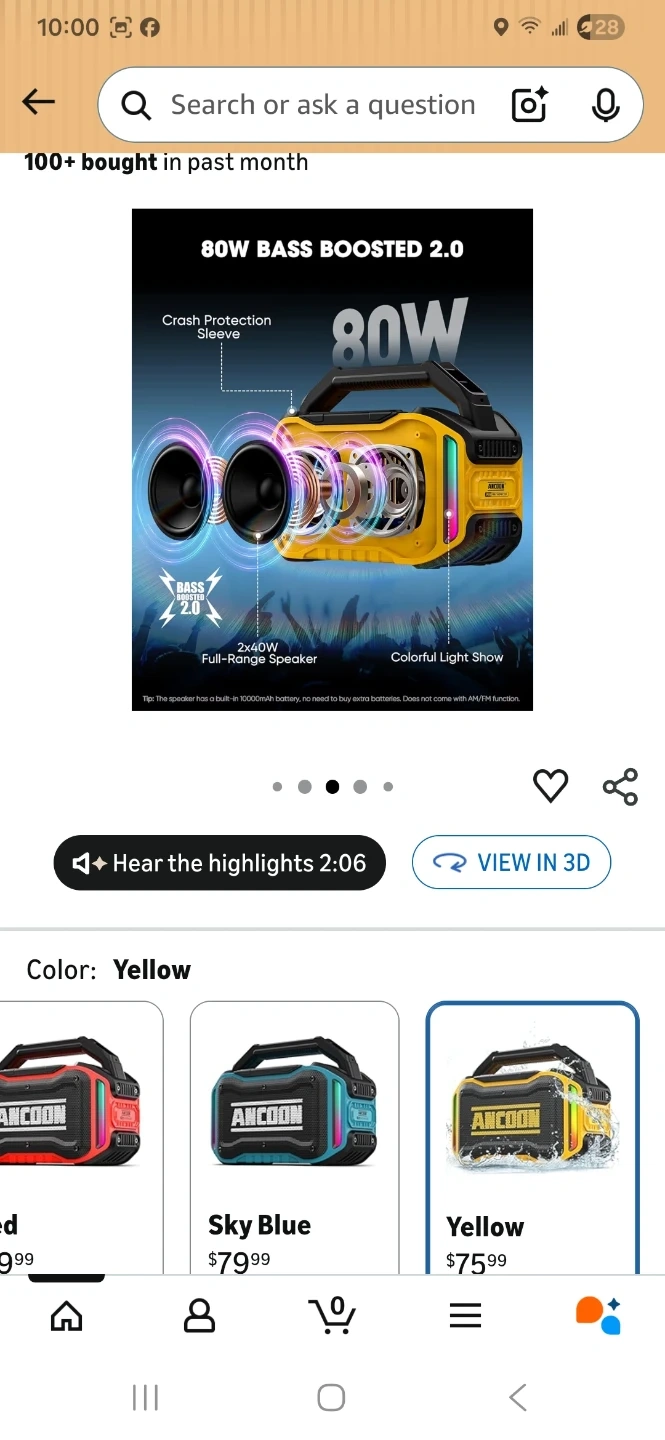Open the camera lens search icon
The height and width of the screenshot is (1440, 665).
click(x=529, y=105)
